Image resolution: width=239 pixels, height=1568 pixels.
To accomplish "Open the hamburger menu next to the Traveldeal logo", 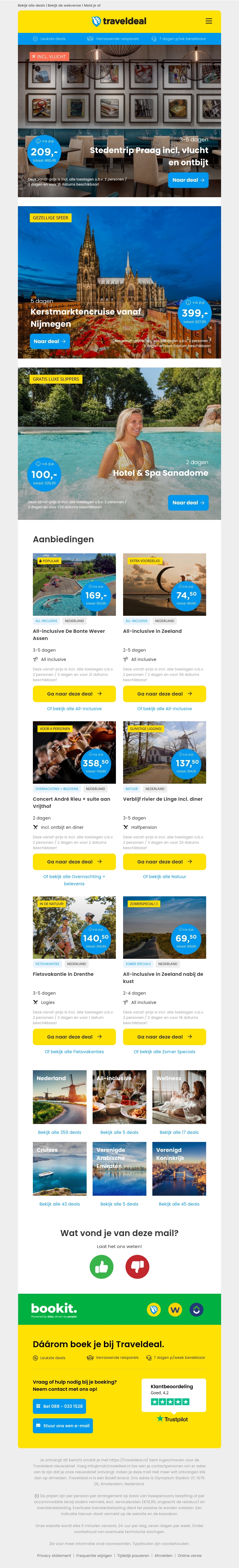I will (209, 21).
